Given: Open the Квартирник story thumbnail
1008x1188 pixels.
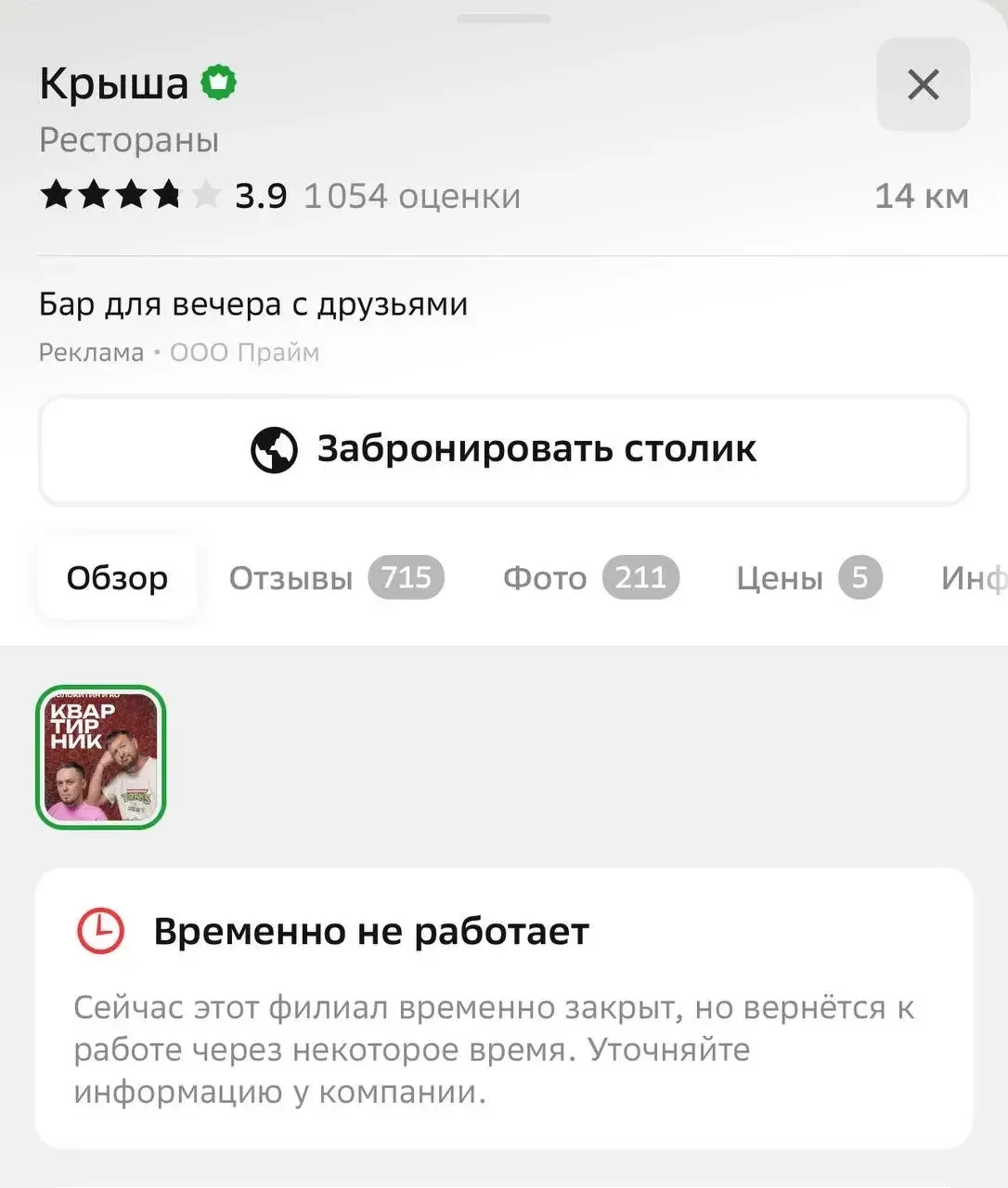Looking at the screenshot, I should tap(101, 756).
